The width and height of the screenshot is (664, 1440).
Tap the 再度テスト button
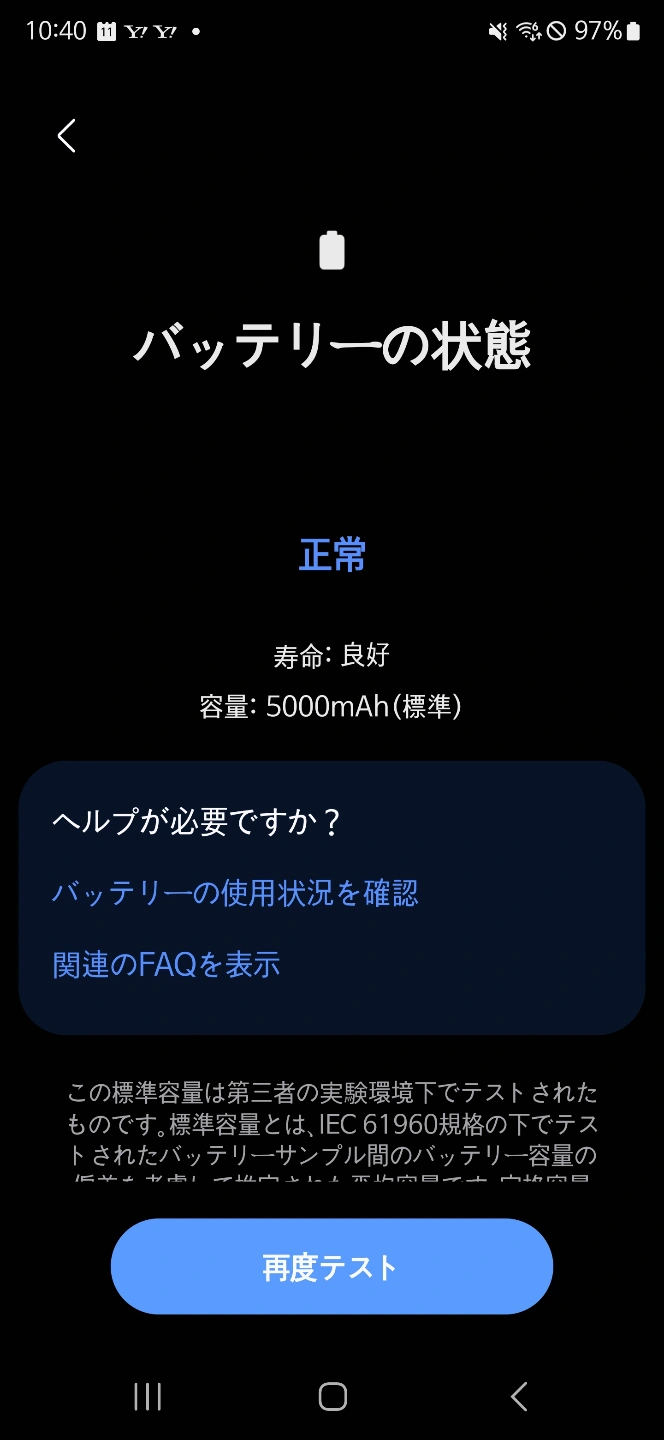(x=331, y=1266)
